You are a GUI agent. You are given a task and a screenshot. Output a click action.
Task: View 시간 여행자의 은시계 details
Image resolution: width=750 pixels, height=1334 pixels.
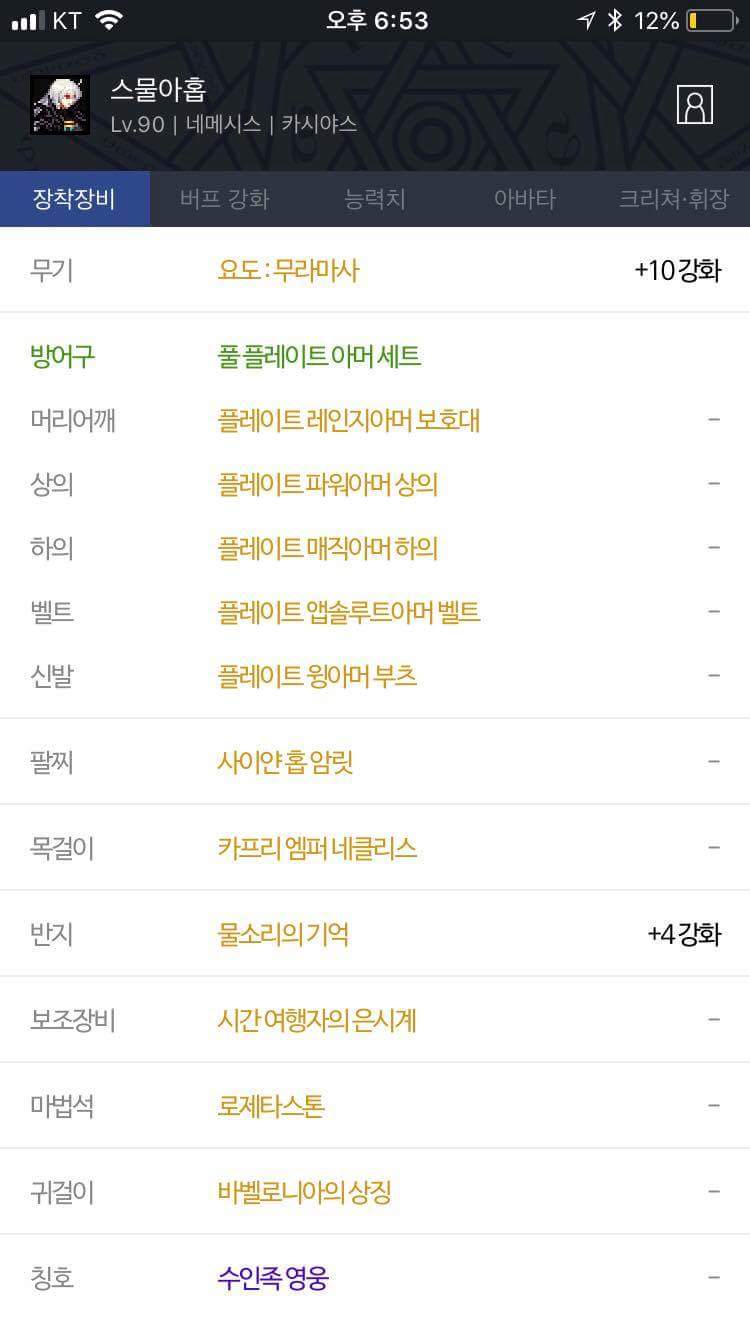(317, 1020)
